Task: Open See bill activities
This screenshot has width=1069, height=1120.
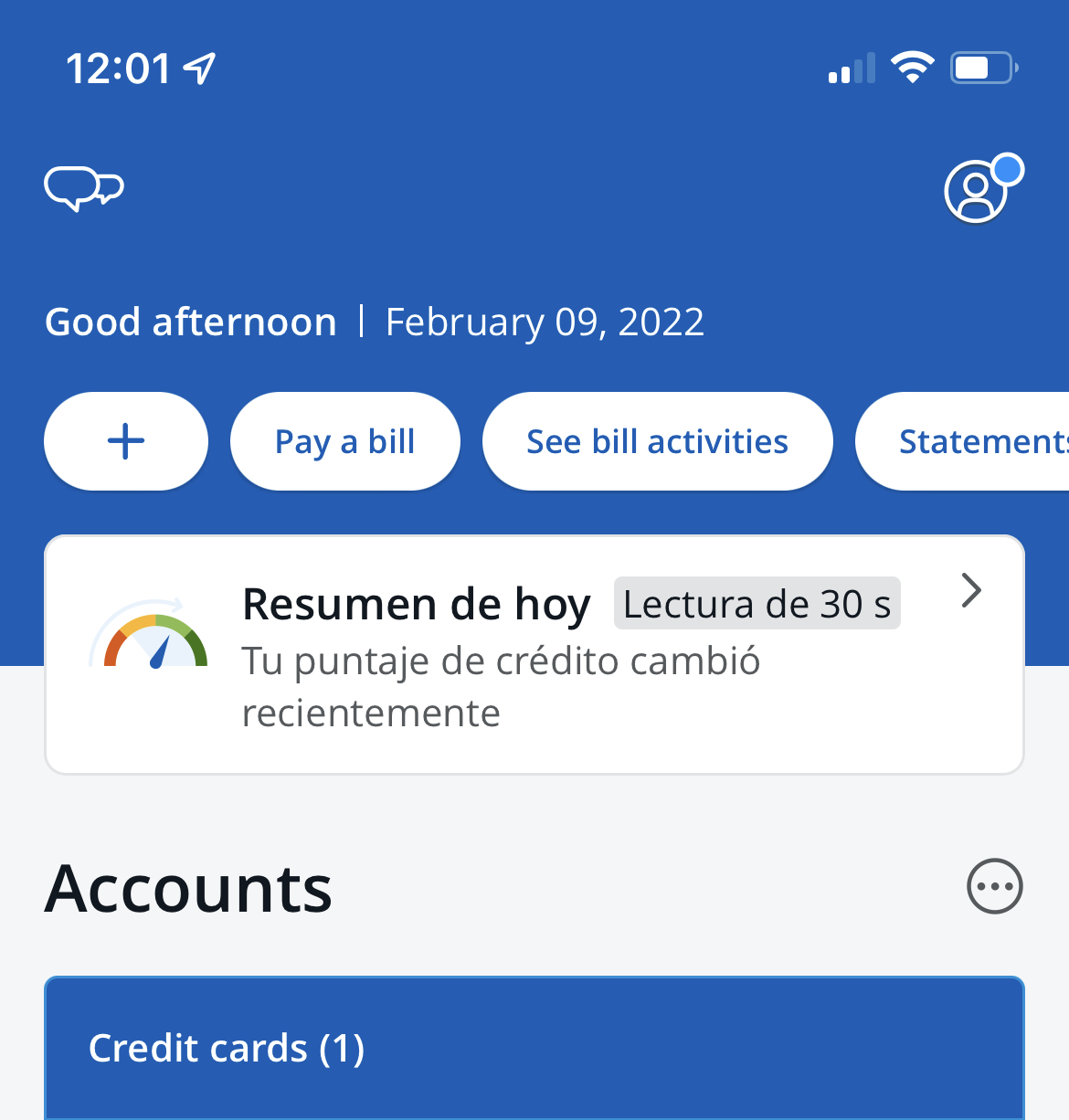Action: coord(657,441)
